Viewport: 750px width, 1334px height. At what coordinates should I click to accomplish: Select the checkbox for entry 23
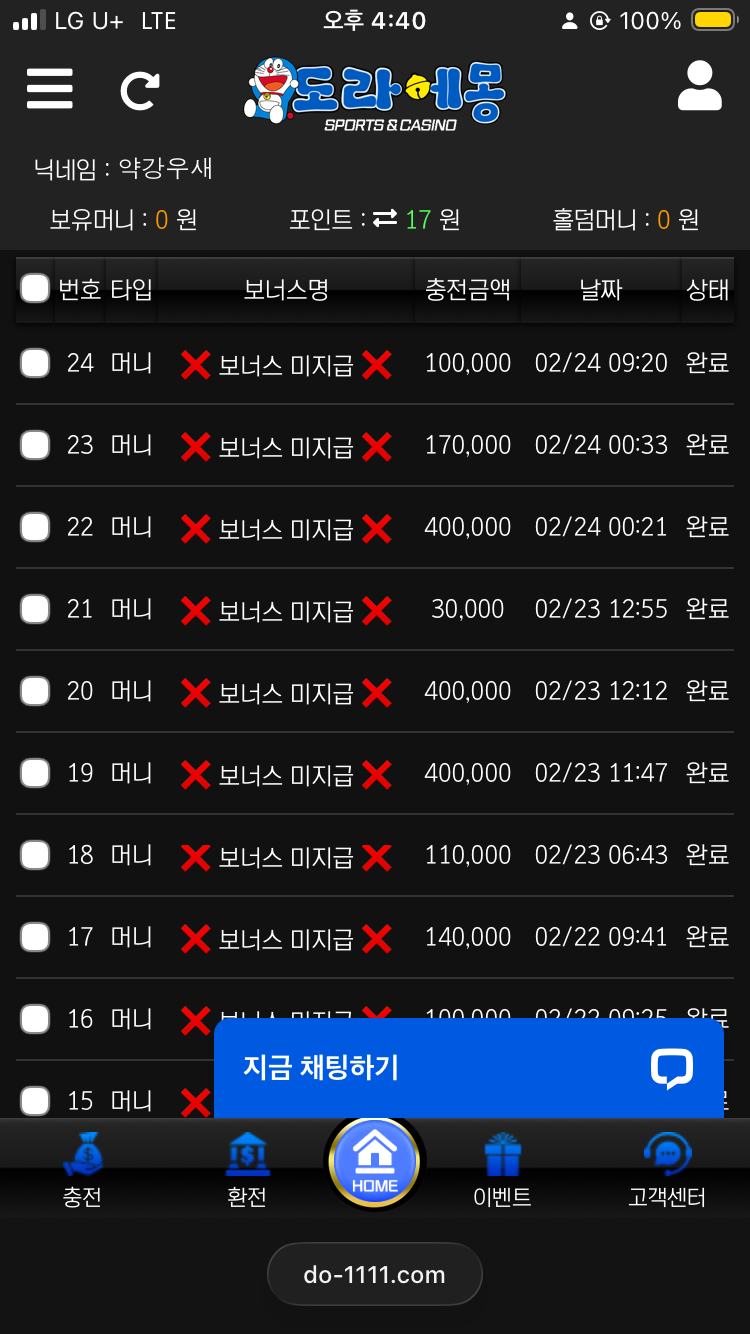(x=35, y=445)
